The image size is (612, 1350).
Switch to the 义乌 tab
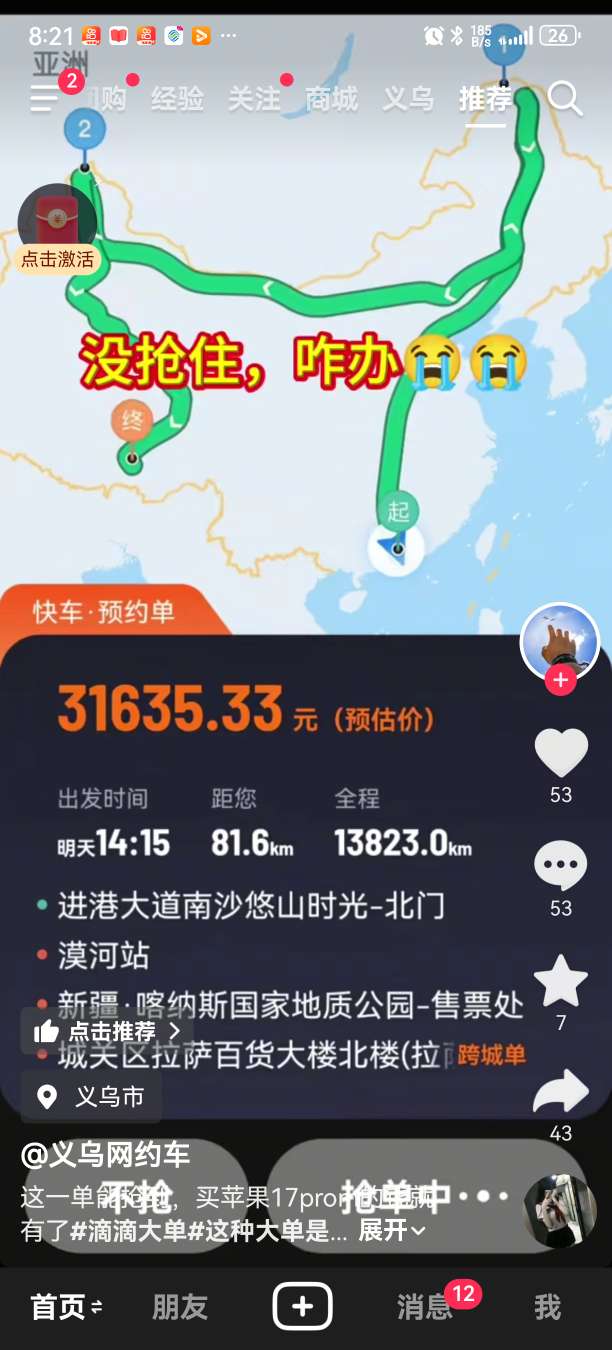click(408, 99)
